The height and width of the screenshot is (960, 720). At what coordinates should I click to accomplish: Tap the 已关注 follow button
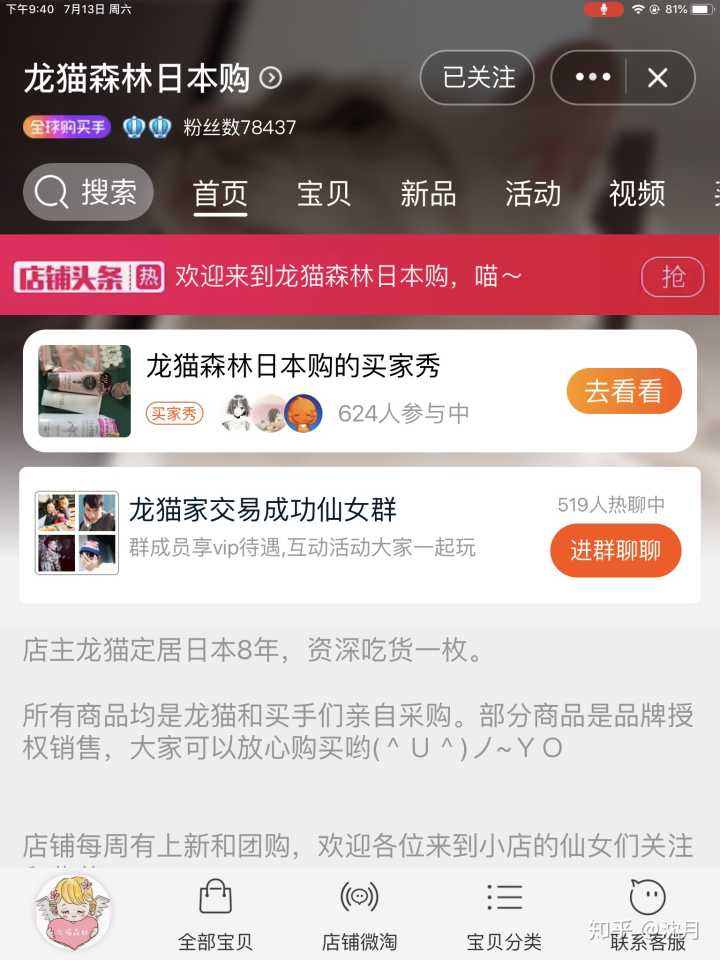tap(477, 78)
